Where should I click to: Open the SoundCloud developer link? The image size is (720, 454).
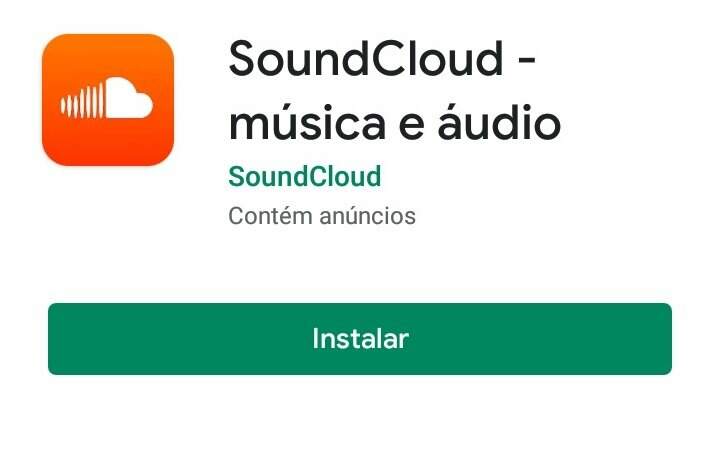click(304, 177)
